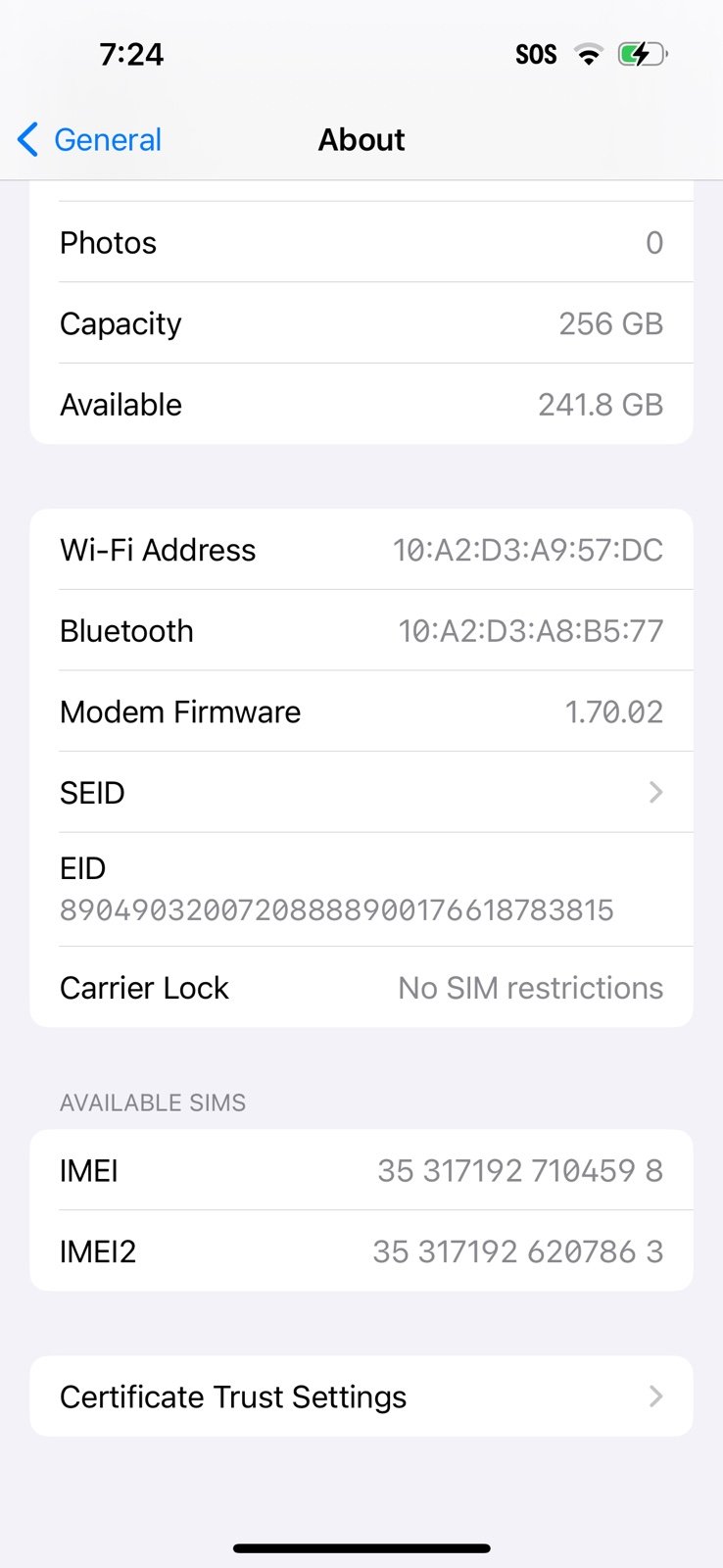
Task: Open SEID via its disclosure chevron
Action: (654, 793)
